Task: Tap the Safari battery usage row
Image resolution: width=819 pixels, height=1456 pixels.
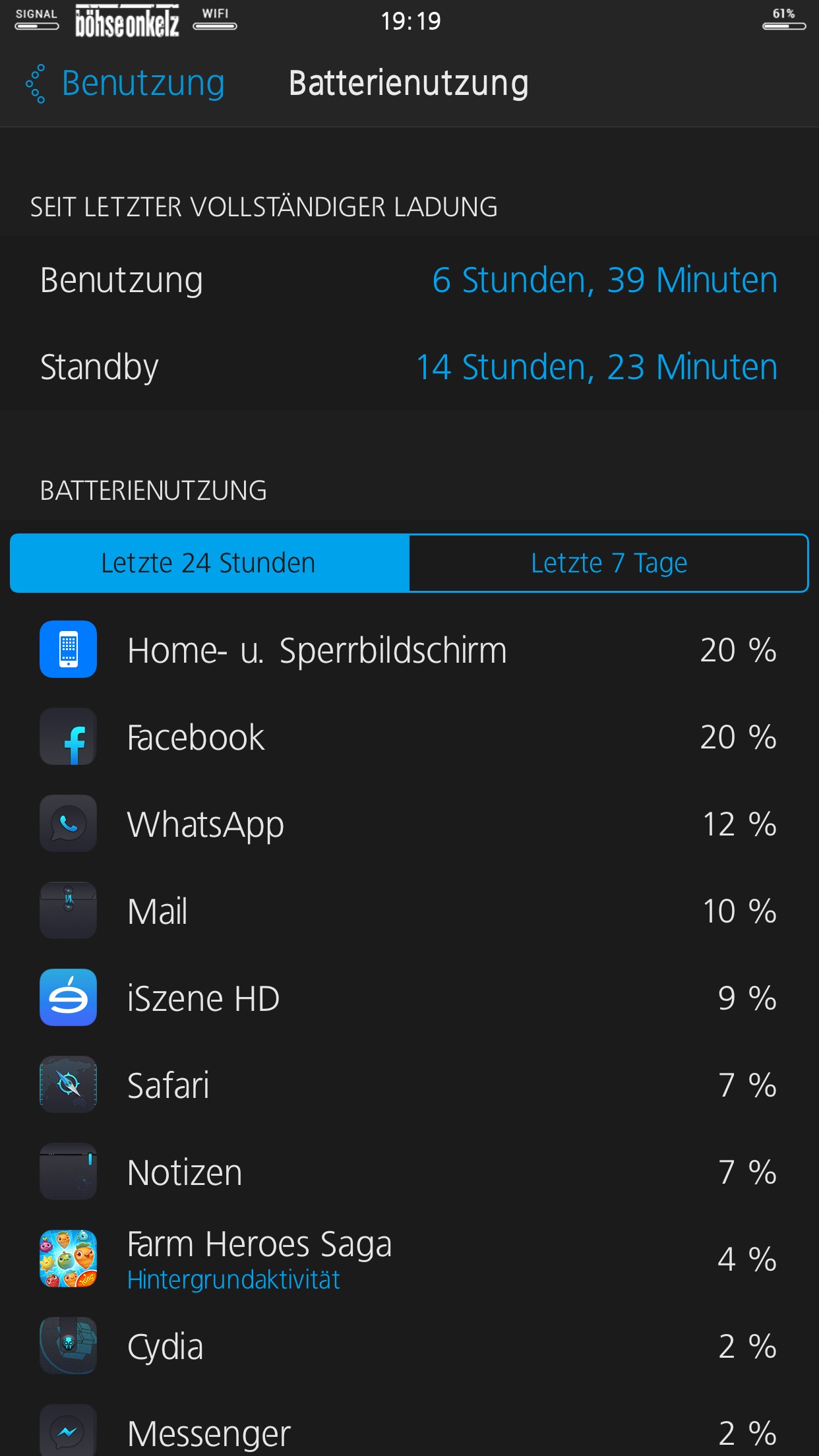Action: pos(409,1085)
